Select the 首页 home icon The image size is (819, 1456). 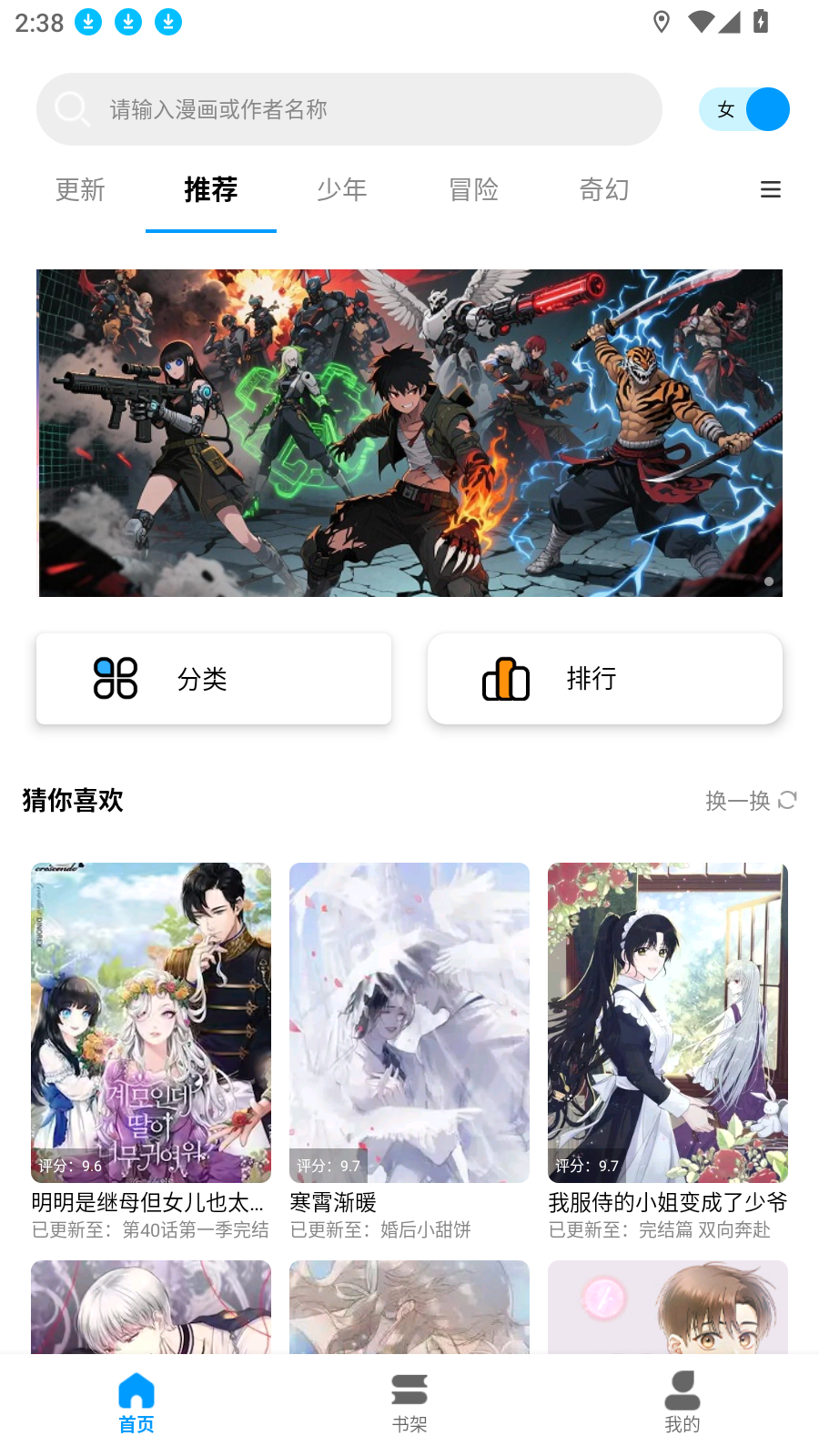pyautogui.click(x=136, y=1390)
